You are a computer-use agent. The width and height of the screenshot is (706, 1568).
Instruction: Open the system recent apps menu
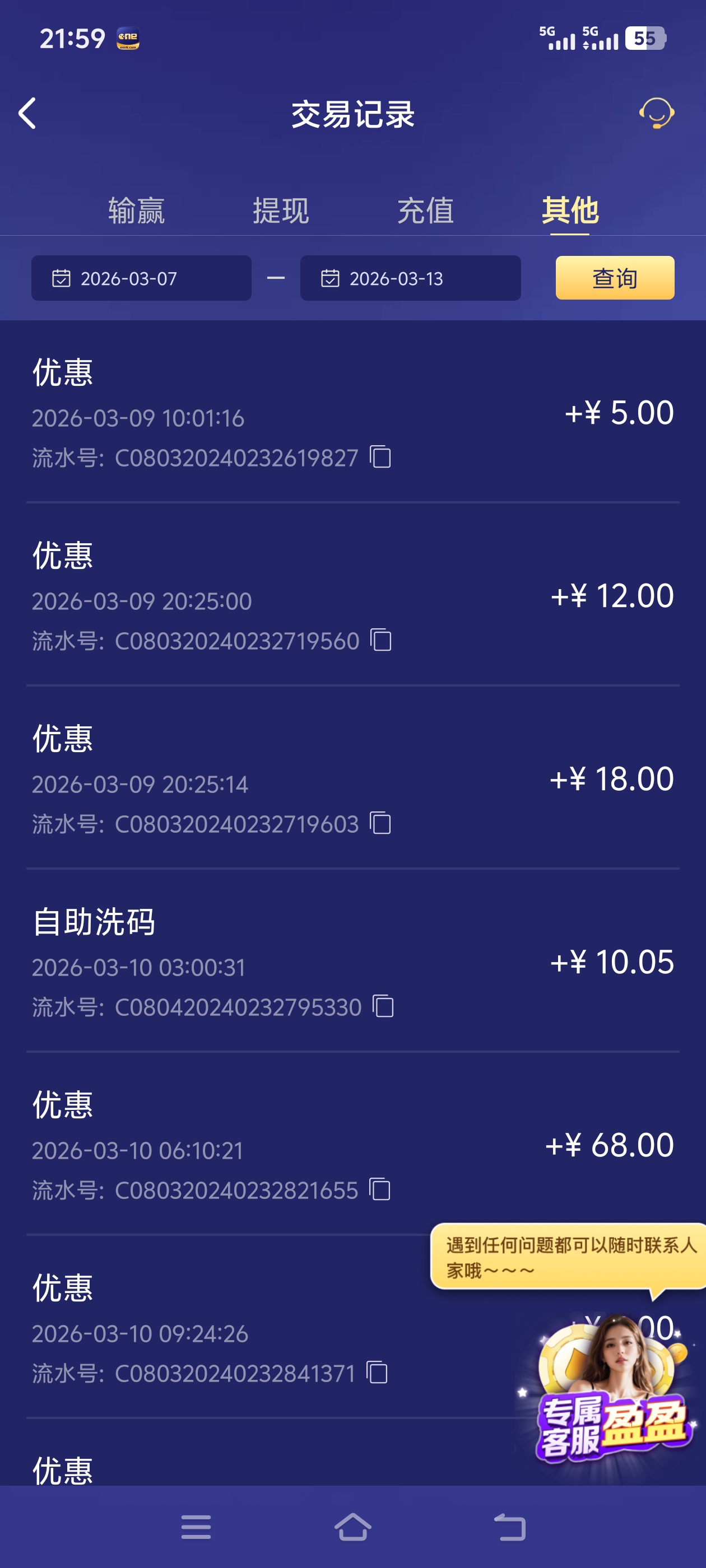coord(196,1527)
